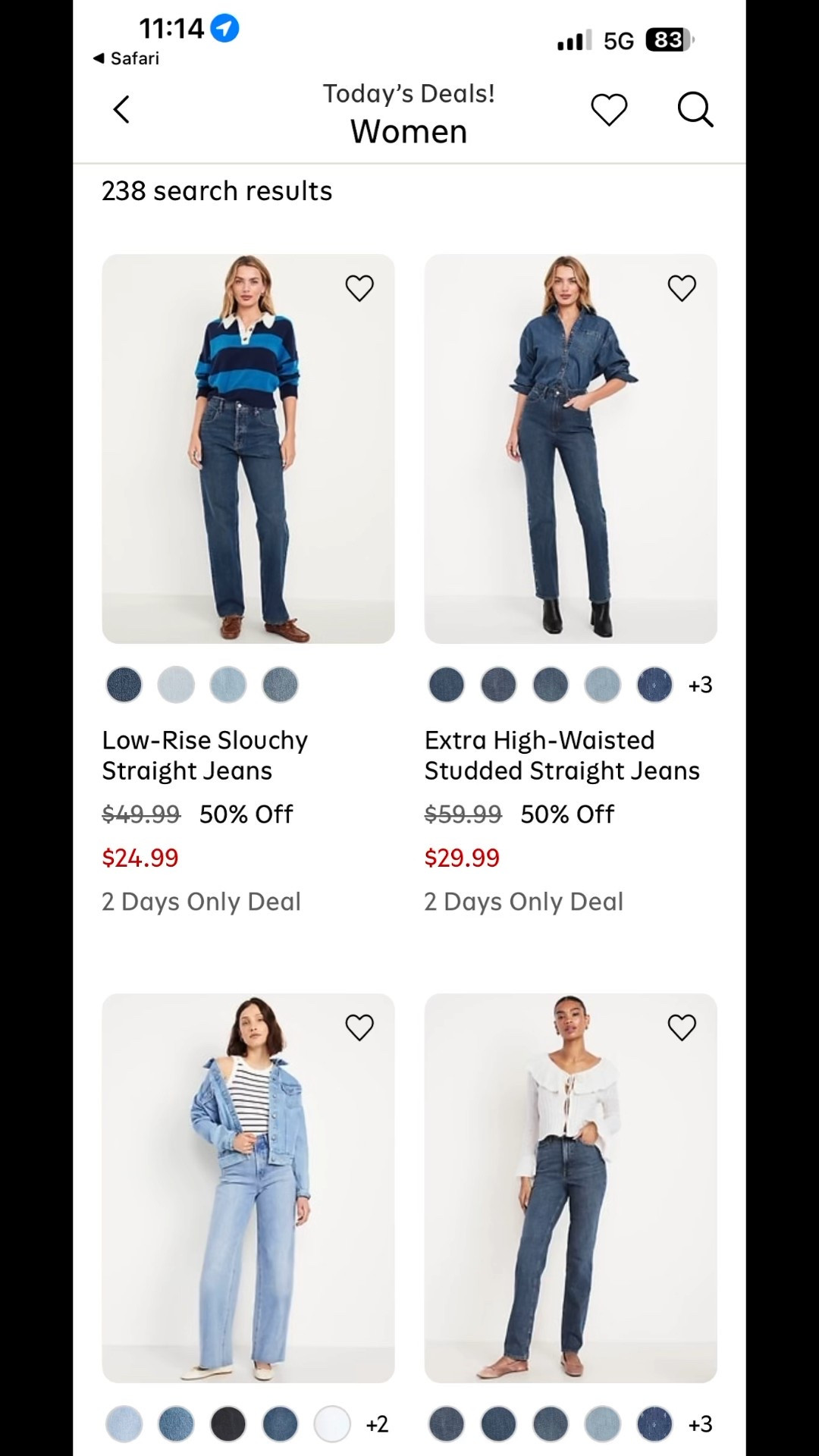Choose the first dark swatch for Low-Rise Slouchy Jeans
The width and height of the screenshot is (819, 1456).
(x=124, y=685)
